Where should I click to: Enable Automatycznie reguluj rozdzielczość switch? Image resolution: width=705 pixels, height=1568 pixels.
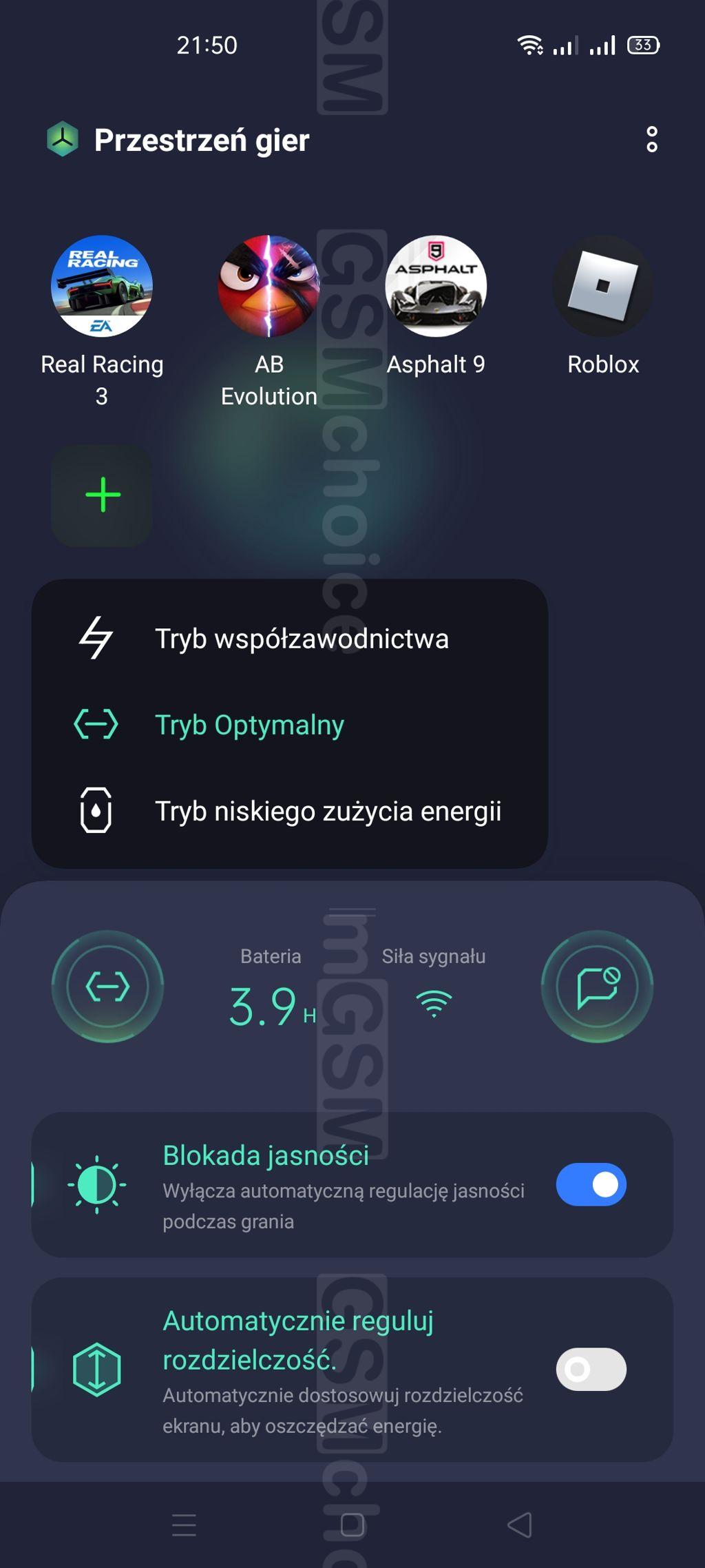pos(591,1369)
